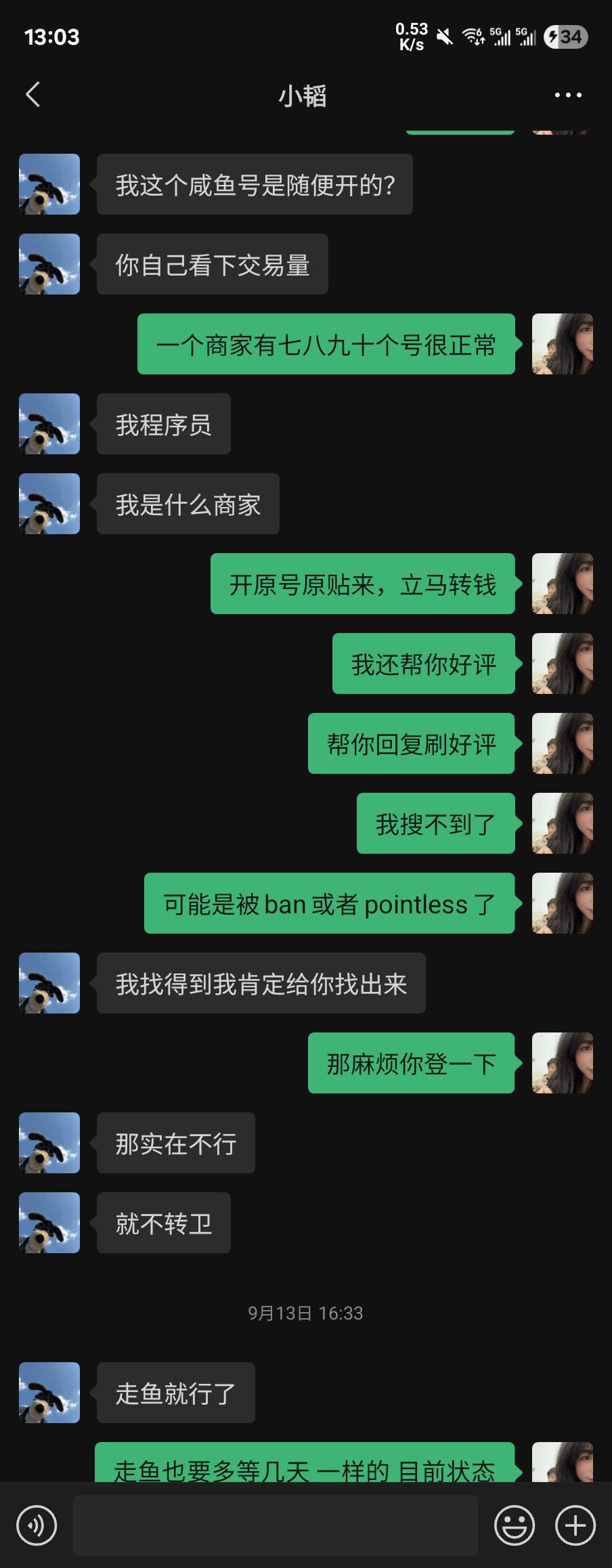Open the plus attachment menu
This screenshot has height=1568, width=612.
coord(575,1525)
